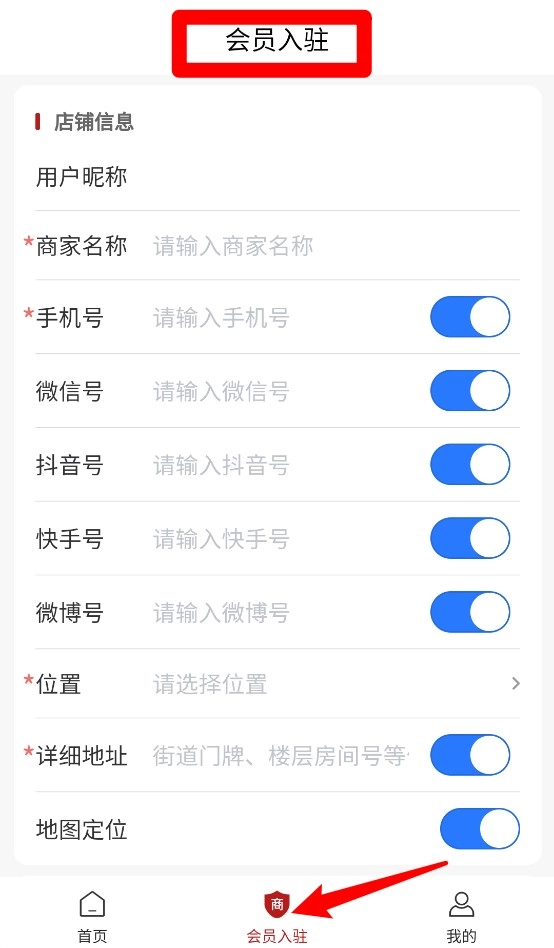Toggle the 手机号 visibility switch
This screenshot has width=554, height=948.
[x=470, y=317]
